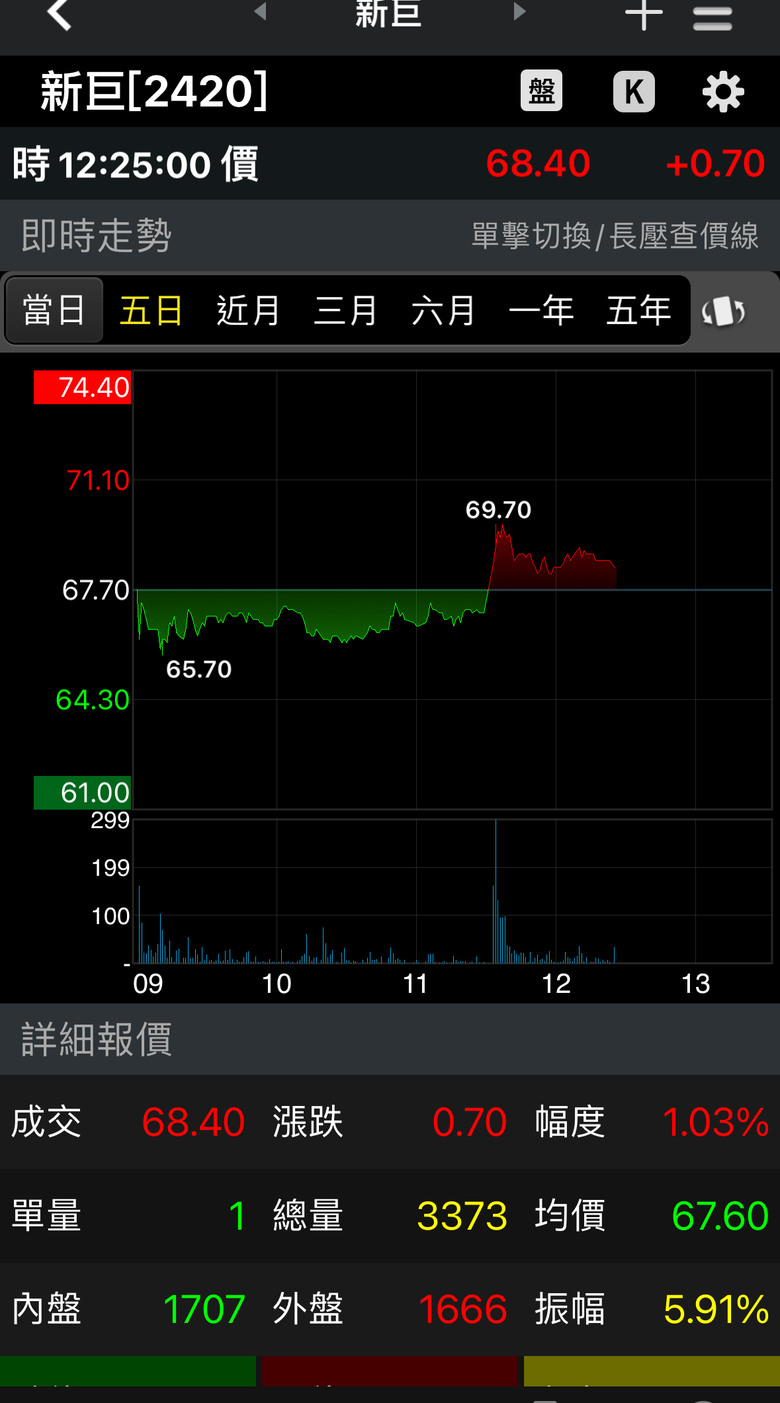Show the 三月 chart range
This screenshot has height=1403, width=780.
coord(346,310)
